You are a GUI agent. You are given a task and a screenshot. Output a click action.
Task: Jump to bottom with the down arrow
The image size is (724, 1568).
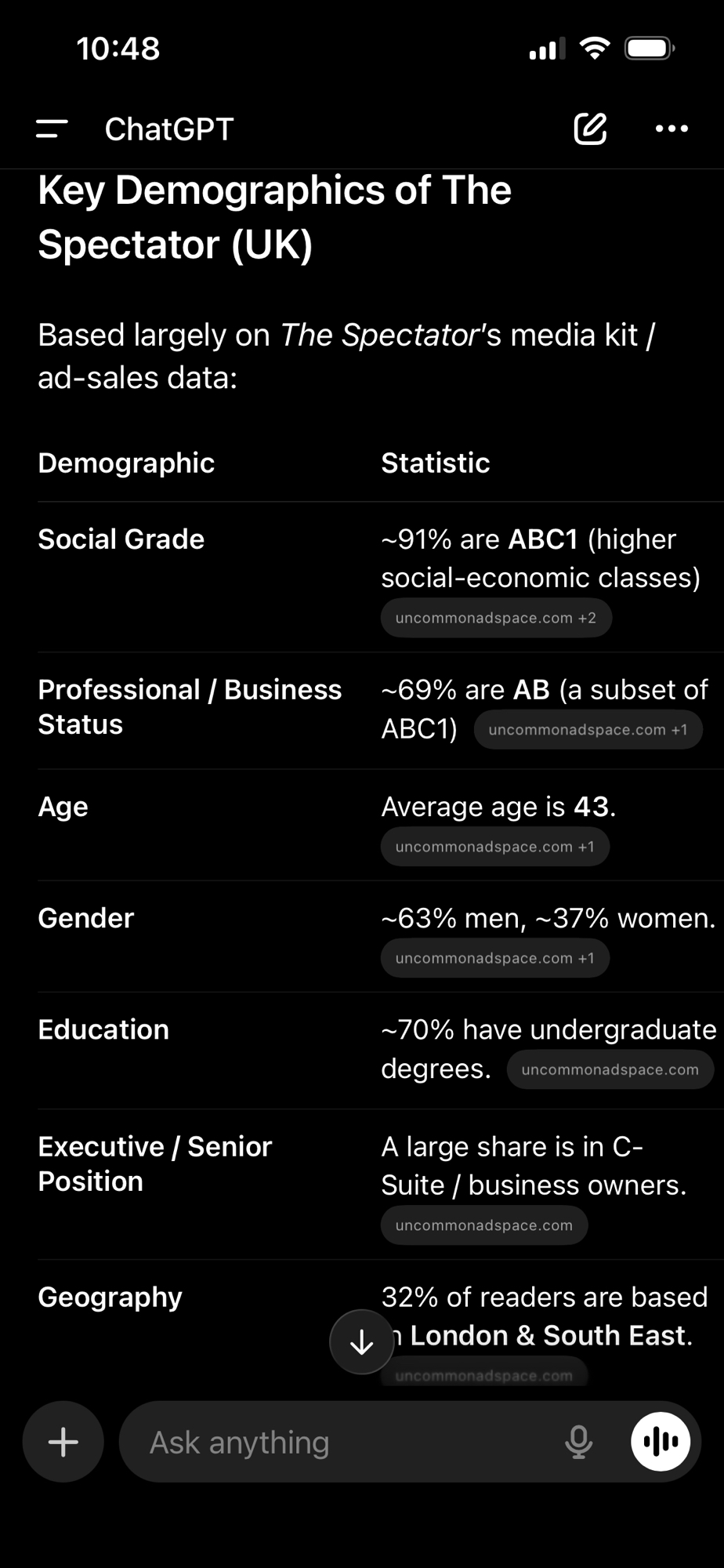pos(361,1342)
